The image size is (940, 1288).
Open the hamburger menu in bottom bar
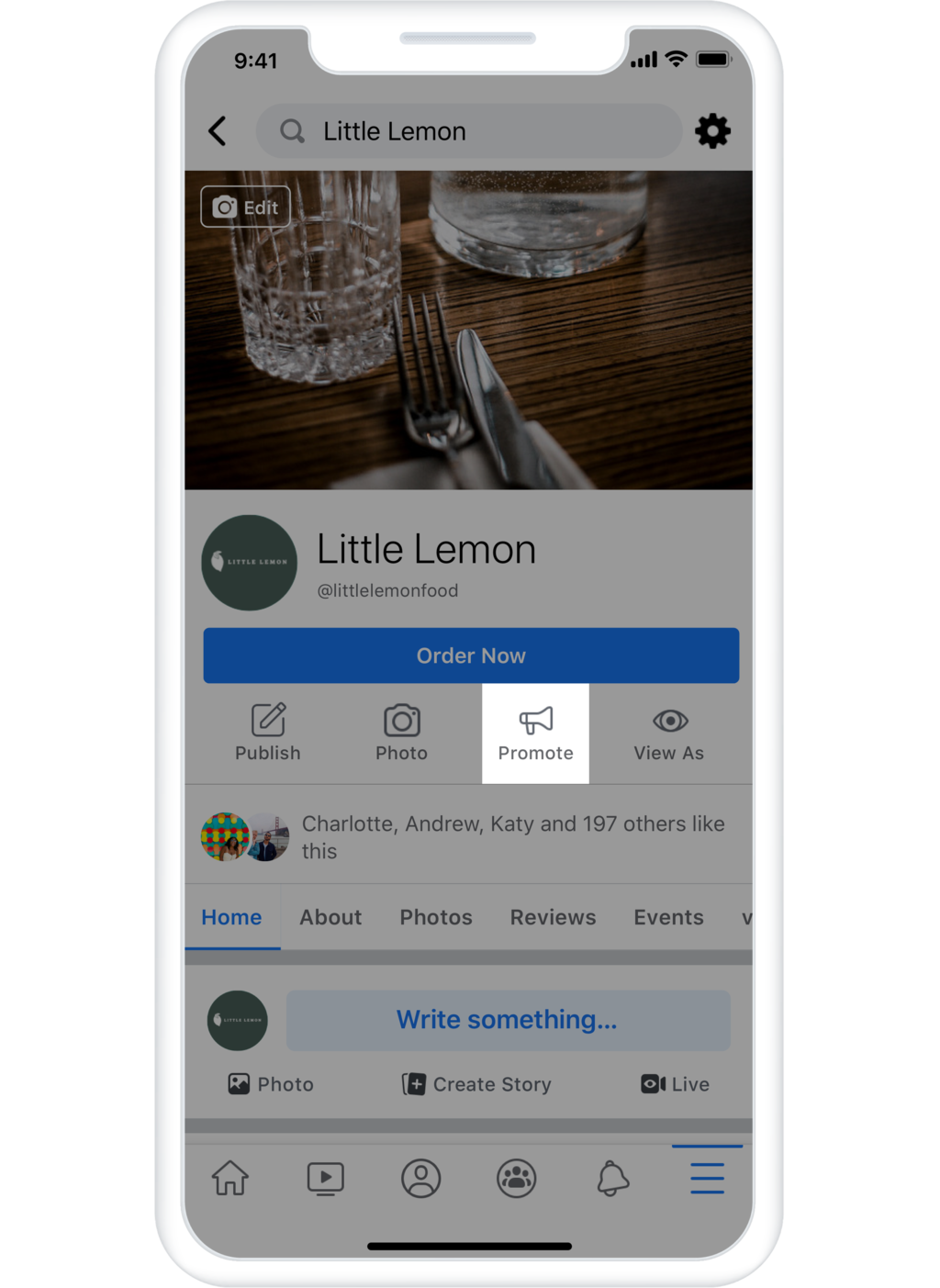707,1178
